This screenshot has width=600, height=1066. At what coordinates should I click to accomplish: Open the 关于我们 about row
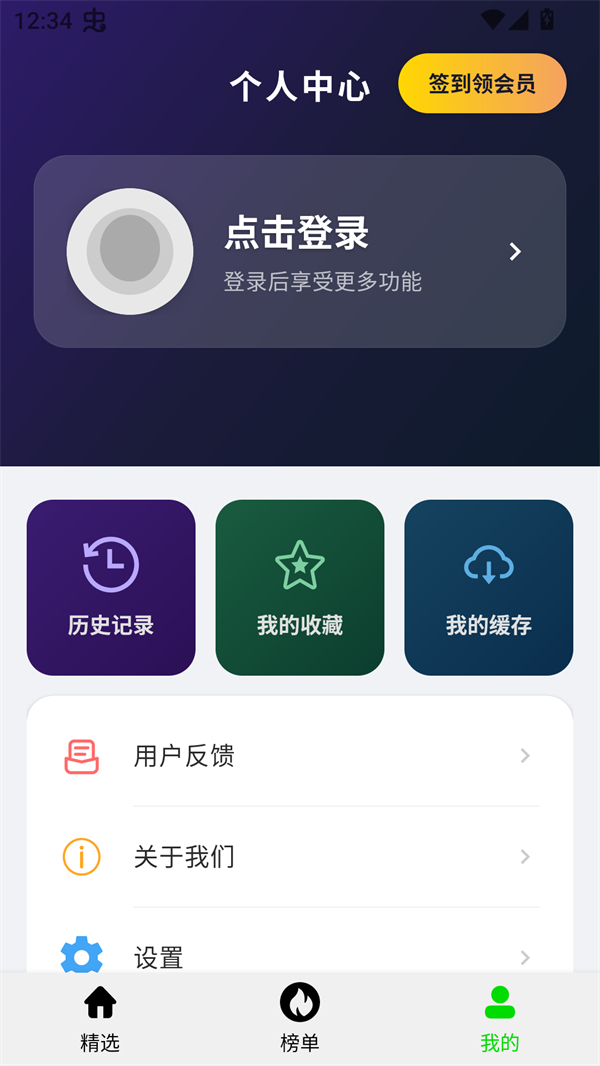[300, 857]
